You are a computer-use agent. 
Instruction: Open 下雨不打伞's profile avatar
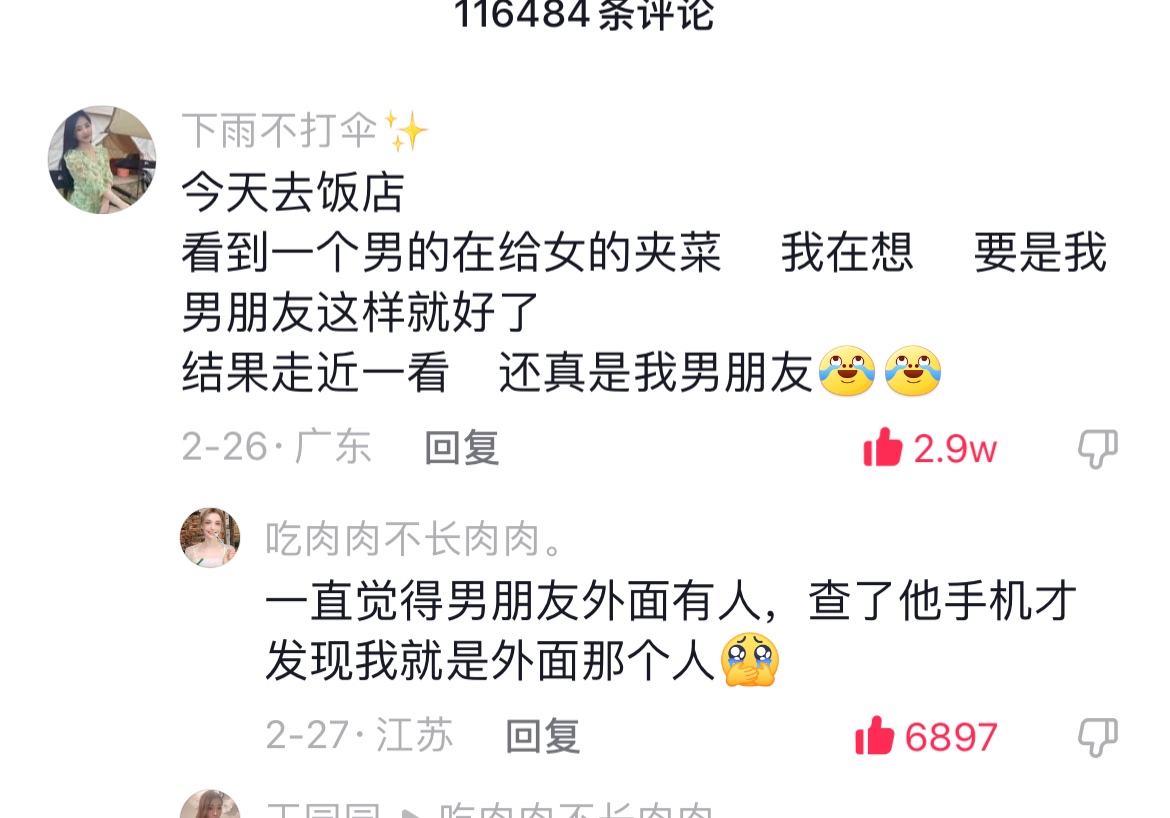[102, 160]
